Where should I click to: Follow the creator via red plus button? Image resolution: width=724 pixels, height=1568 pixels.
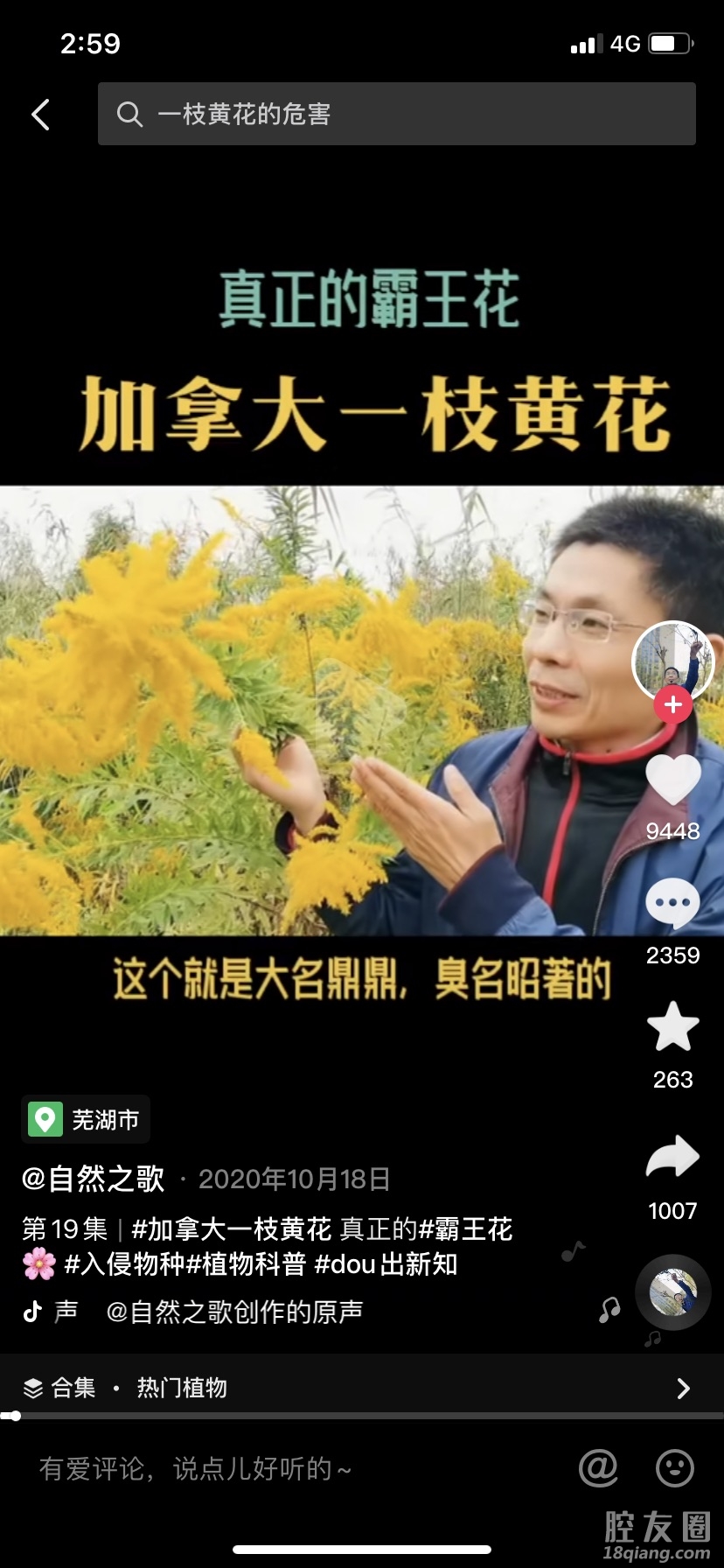click(x=672, y=704)
